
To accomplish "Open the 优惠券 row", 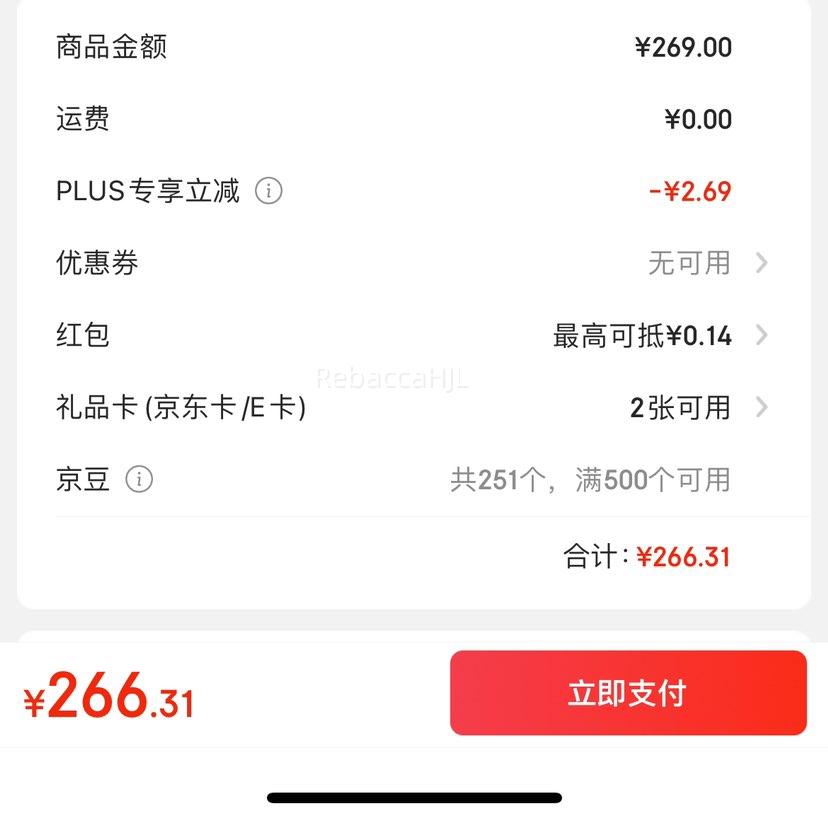I will pos(412,263).
